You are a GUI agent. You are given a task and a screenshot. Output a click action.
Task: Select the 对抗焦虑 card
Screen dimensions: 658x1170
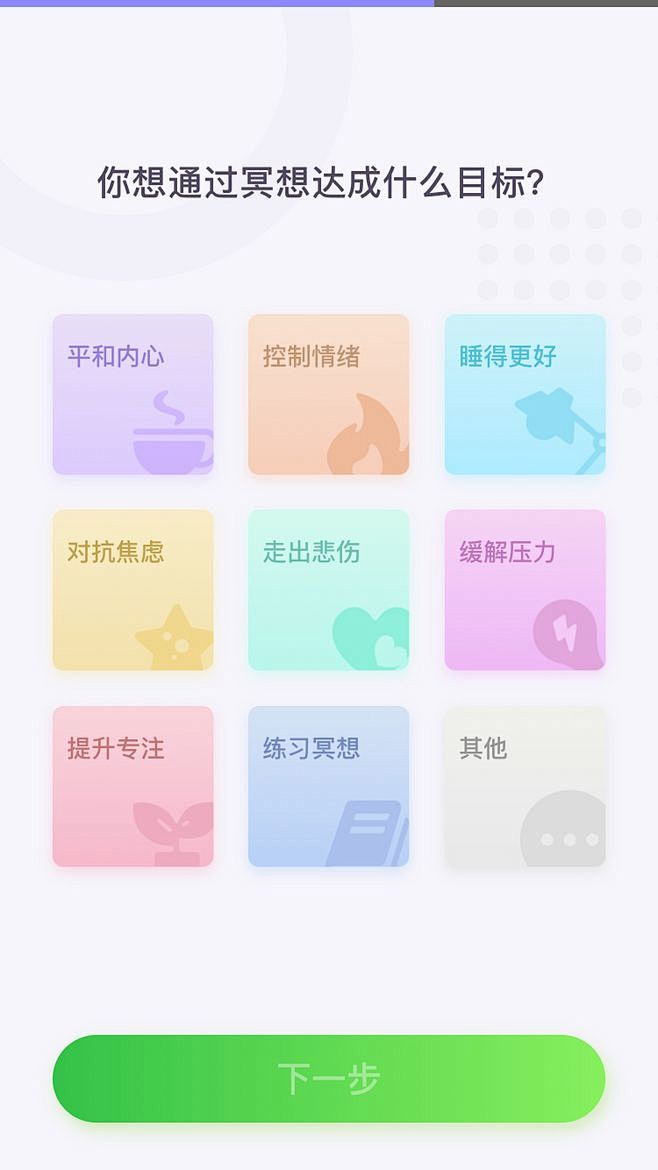point(133,590)
